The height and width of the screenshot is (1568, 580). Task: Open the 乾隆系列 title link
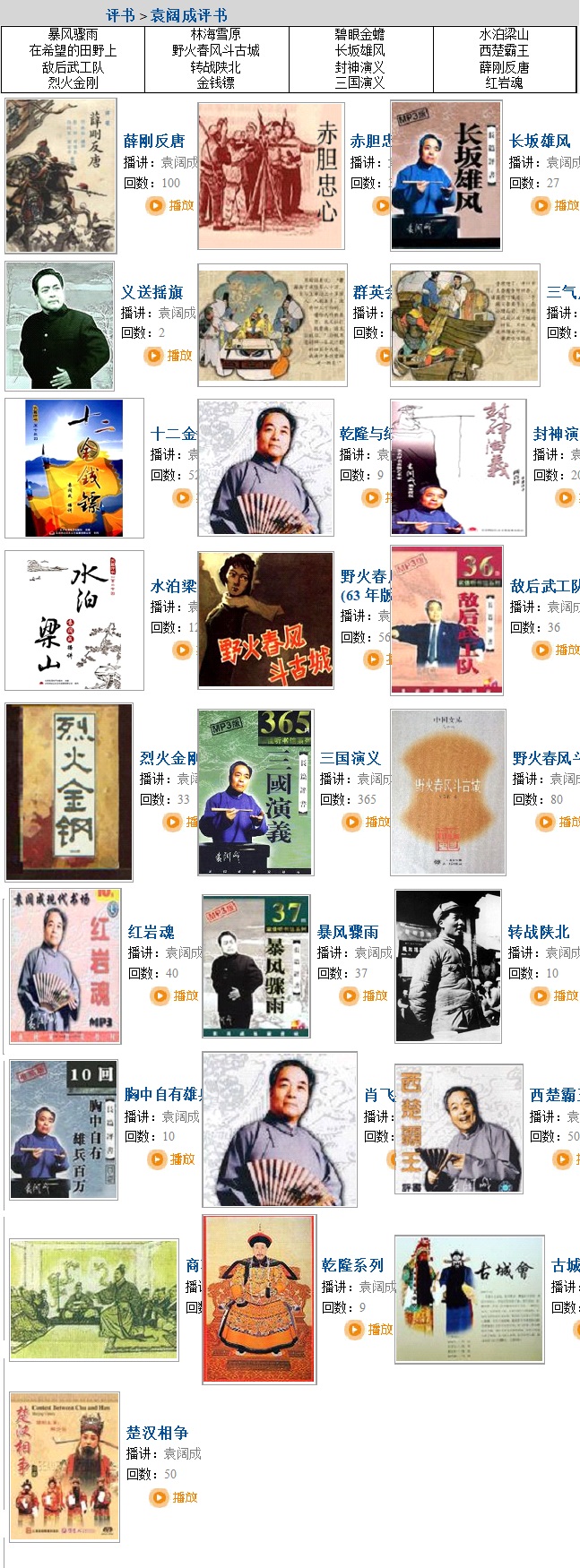352,1265
